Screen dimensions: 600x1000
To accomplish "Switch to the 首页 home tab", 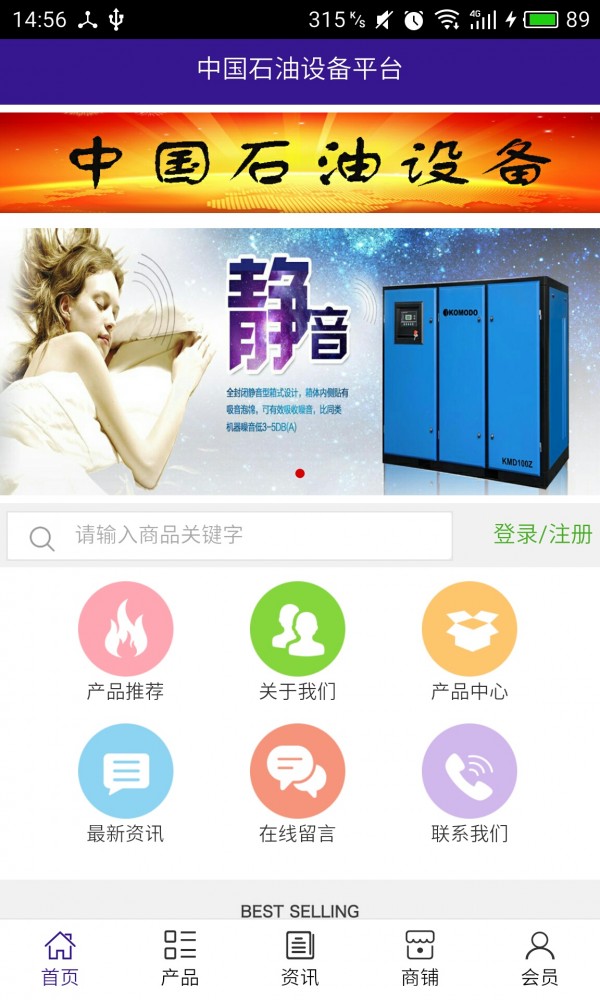I will point(60,958).
